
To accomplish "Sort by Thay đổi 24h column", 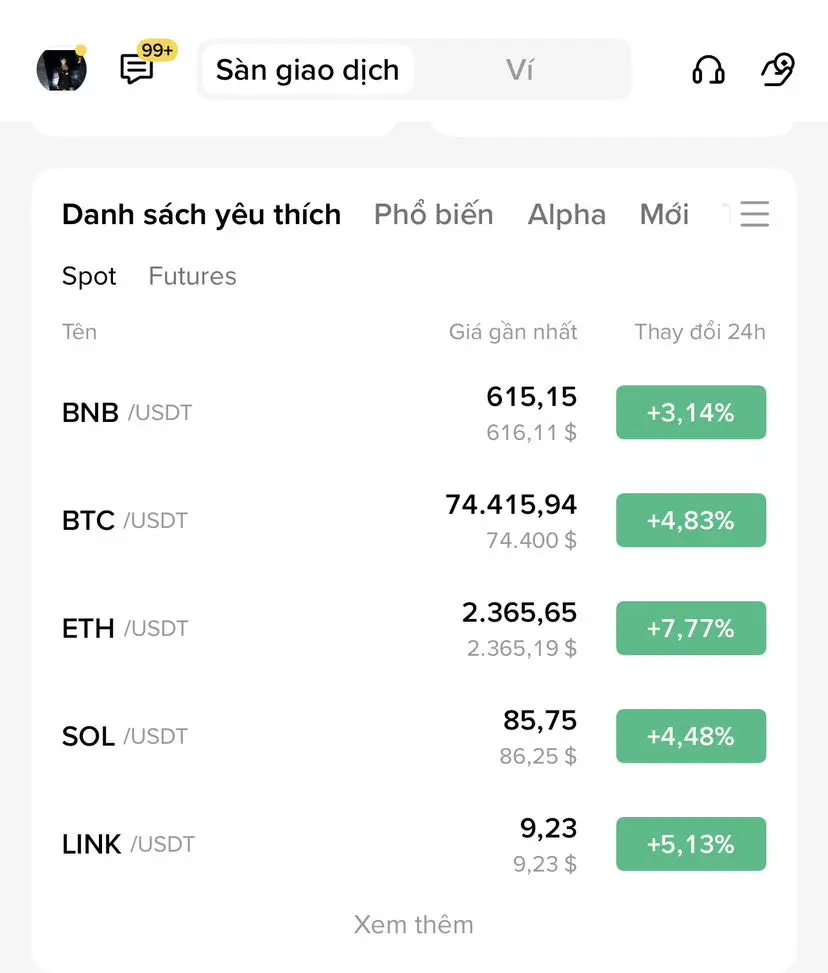I will [699, 332].
